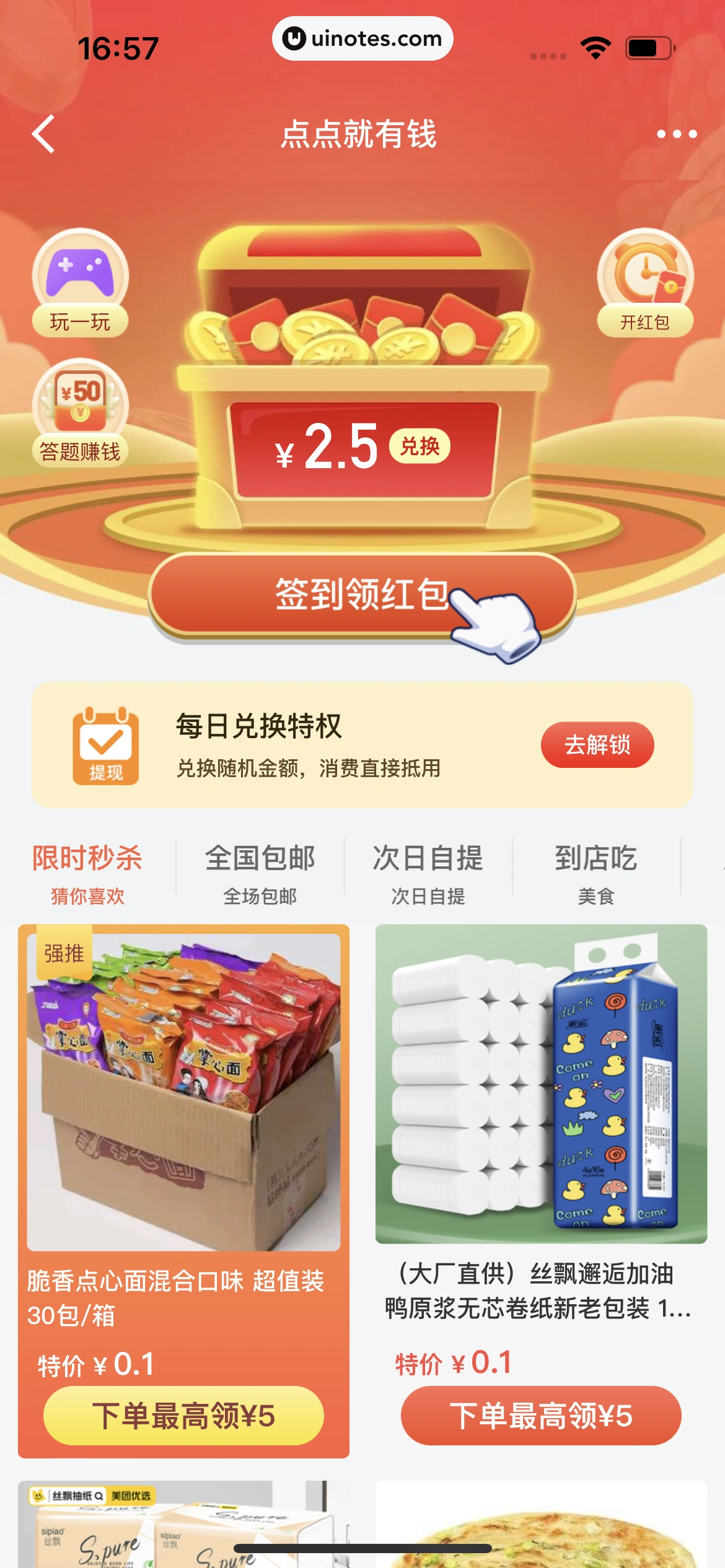Tap the back arrow at top left
The width and height of the screenshot is (725, 1568).
point(42,134)
